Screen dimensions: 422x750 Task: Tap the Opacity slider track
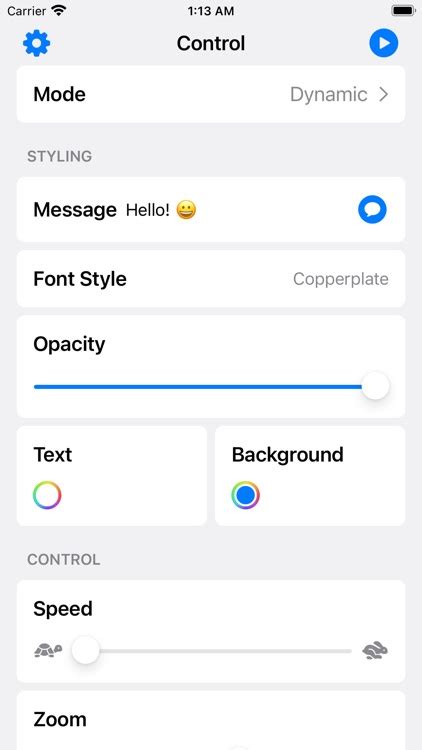point(211,386)
